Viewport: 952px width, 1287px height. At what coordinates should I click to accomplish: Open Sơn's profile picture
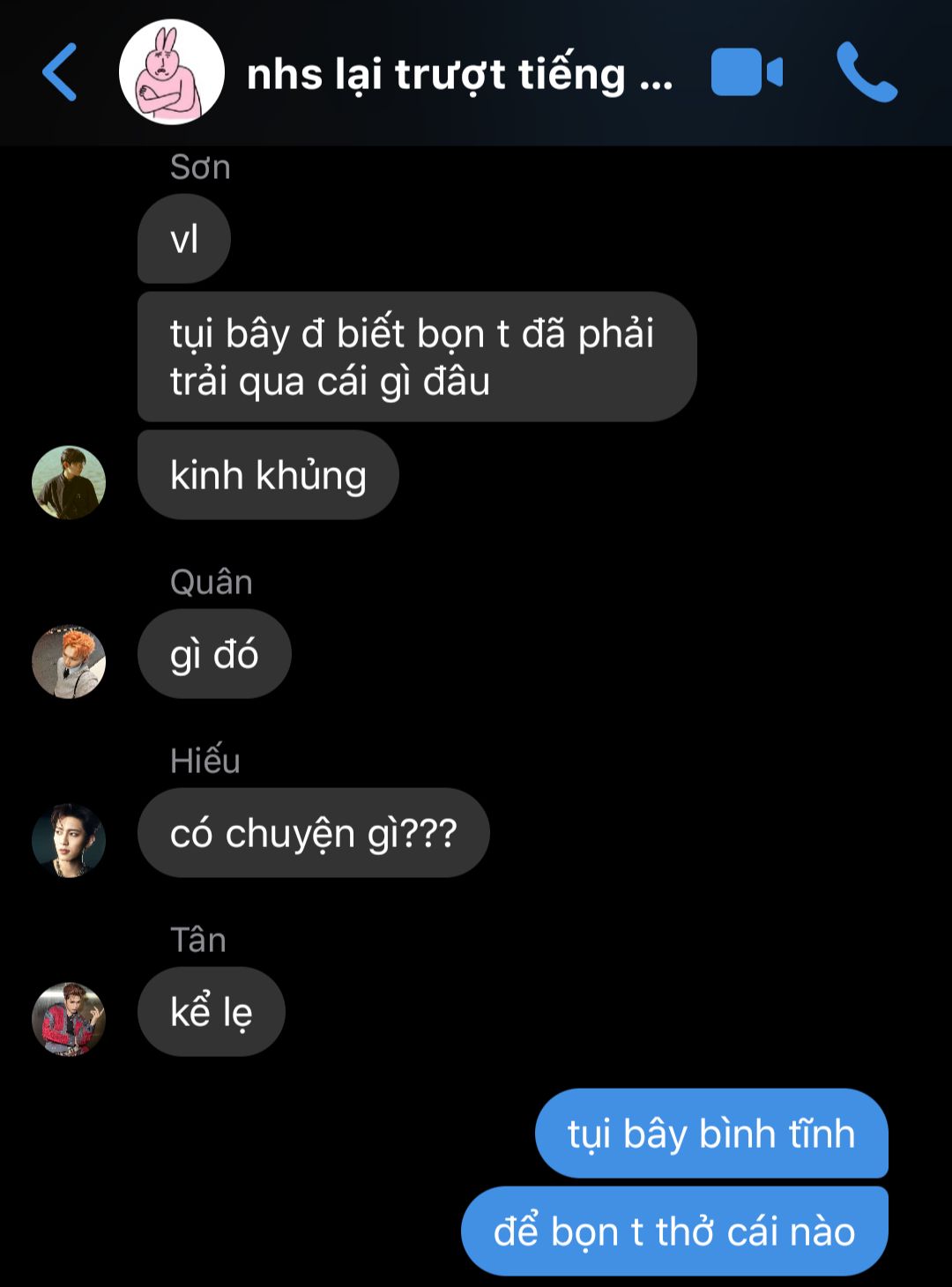pos(69,482)
